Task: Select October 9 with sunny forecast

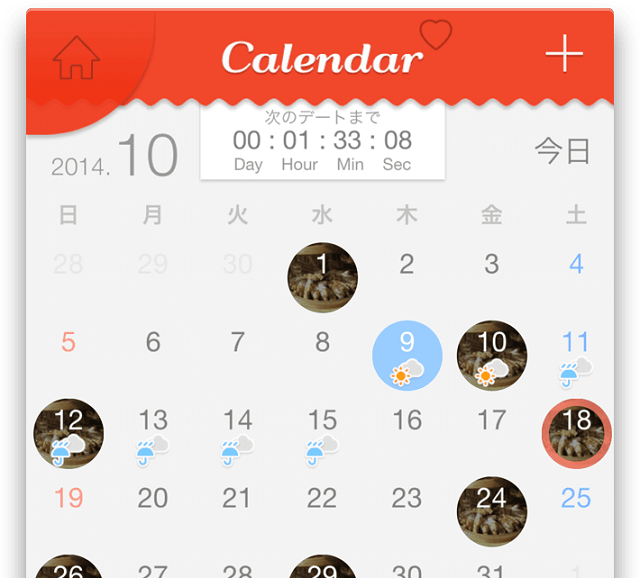Action: click(x=407, y=355)
